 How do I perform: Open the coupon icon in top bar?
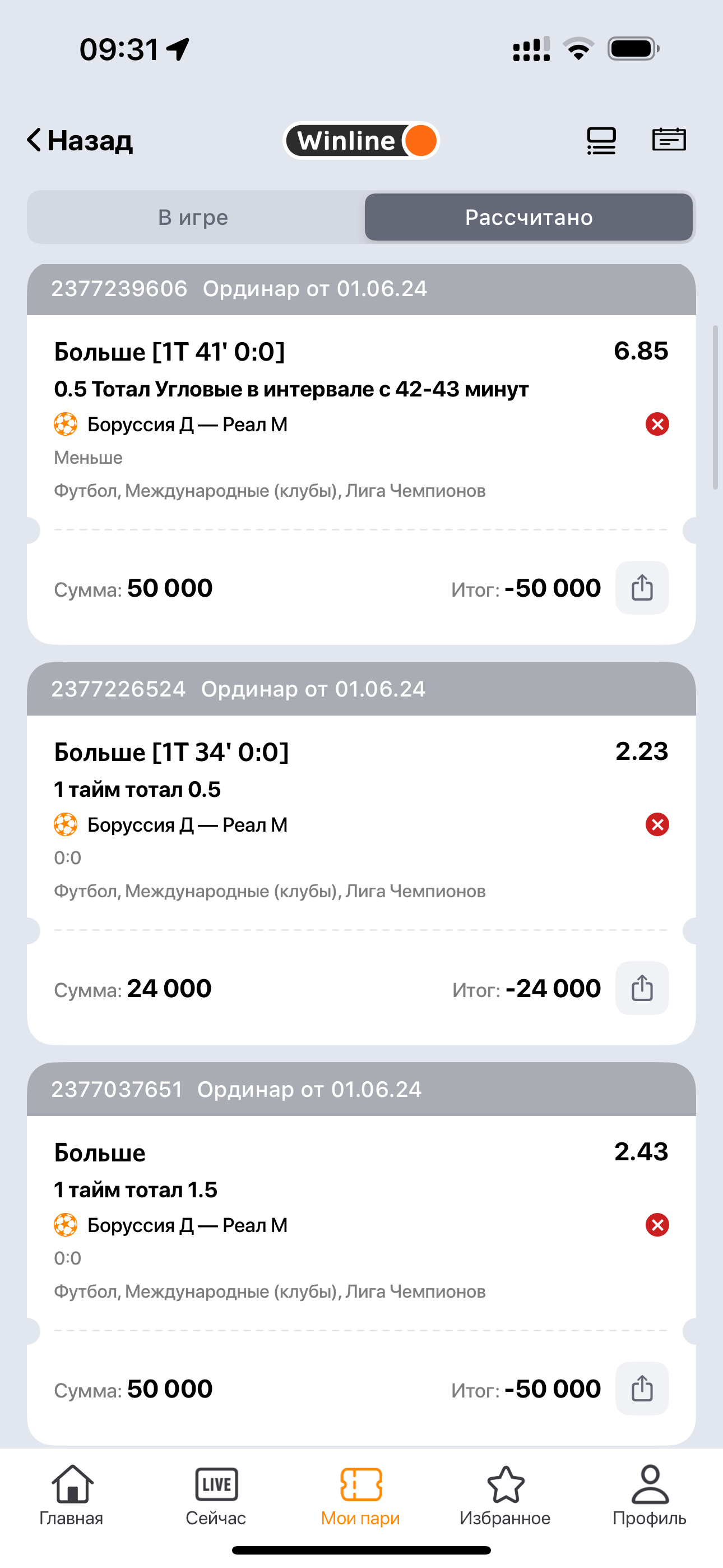pyautogui.click(x=669, y=140)
